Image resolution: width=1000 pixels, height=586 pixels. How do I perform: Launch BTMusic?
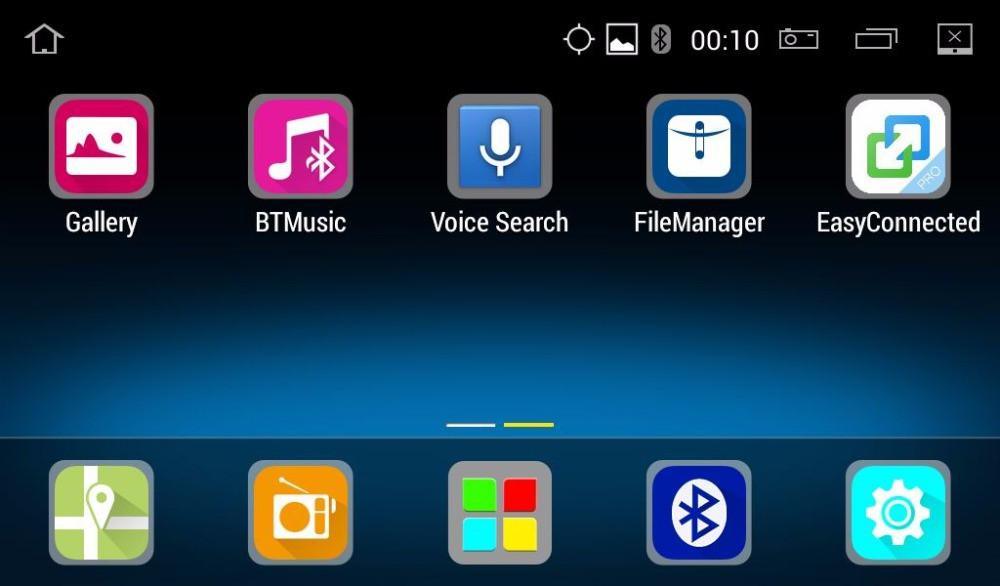(300, 147)
